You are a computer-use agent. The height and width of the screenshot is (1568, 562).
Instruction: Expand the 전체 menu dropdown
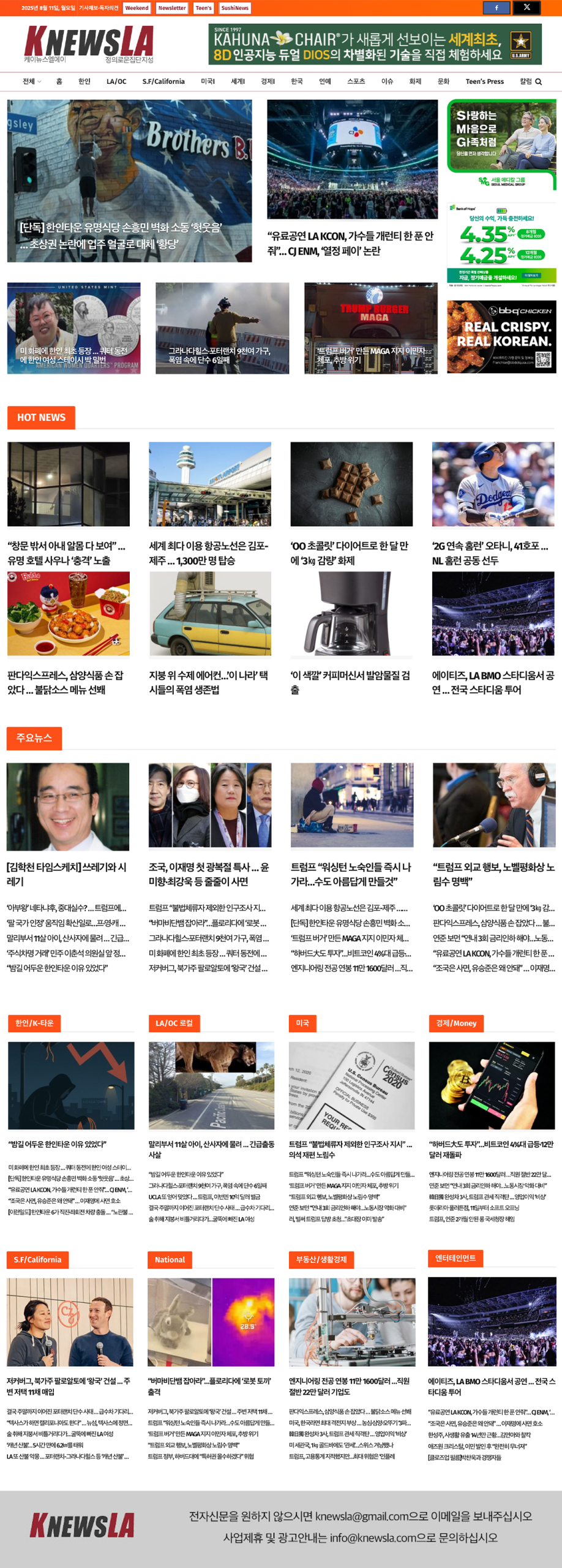tap(32, 81)
